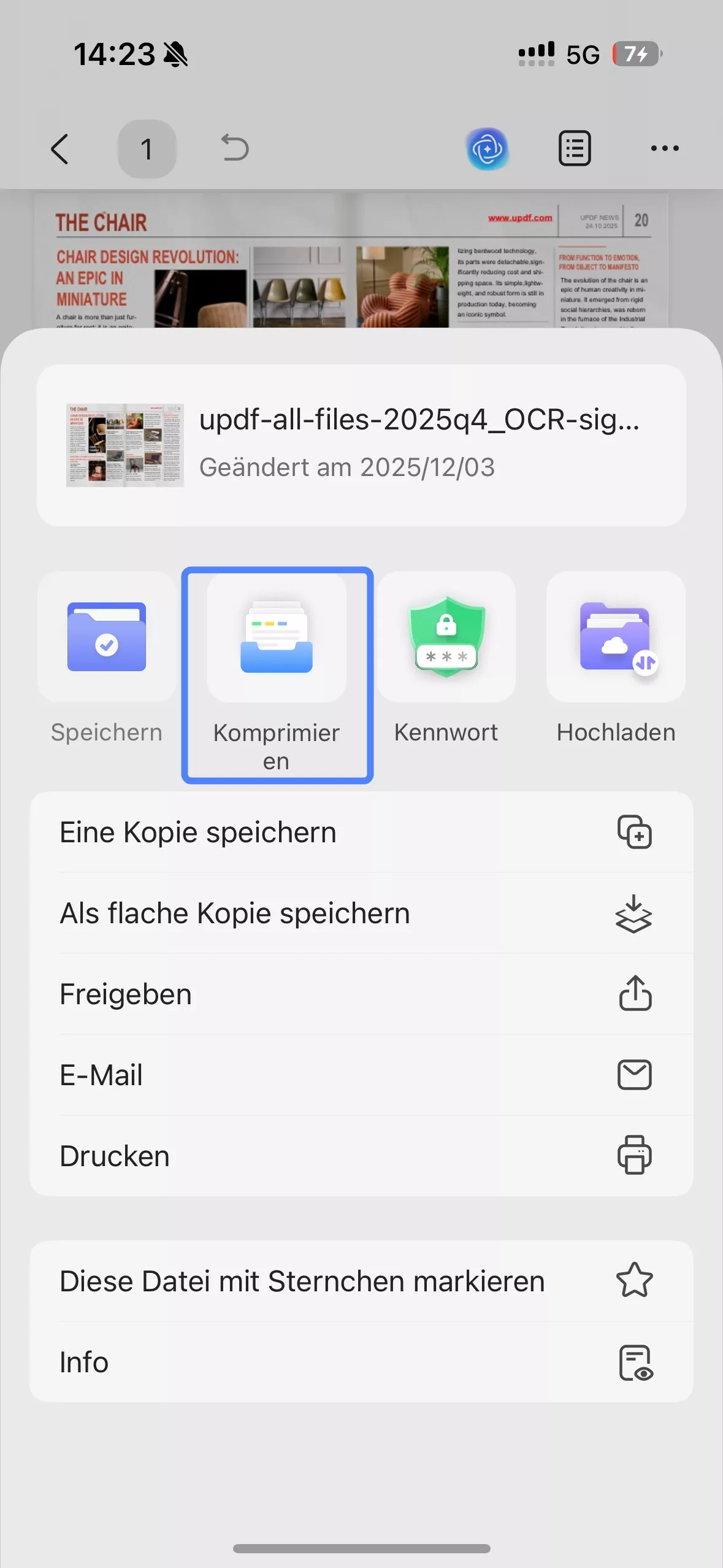Screen dimensions: 723x1568
Task: Open the document outline view
Action: coord(573,148)
